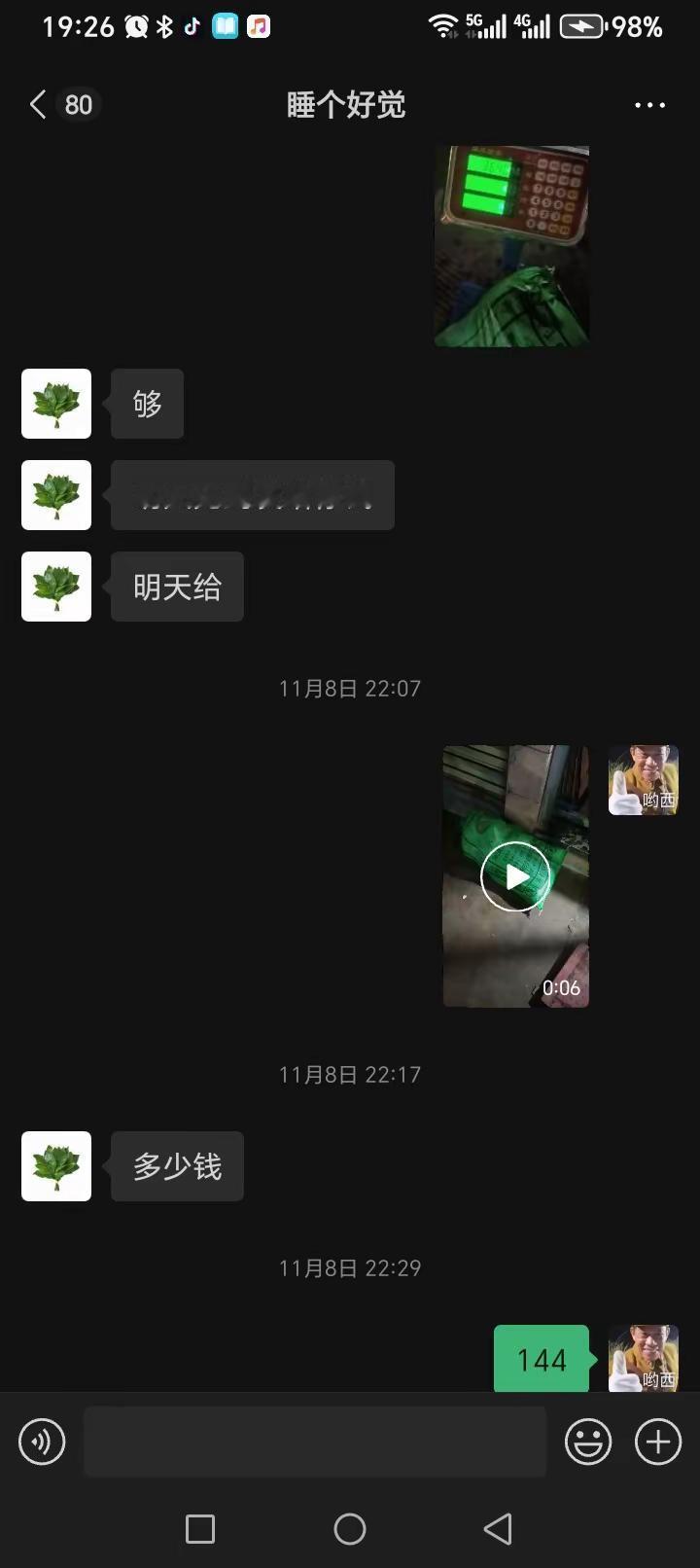Open the emoji picker
This screenshot has height=1568, width=700.
589,1442
